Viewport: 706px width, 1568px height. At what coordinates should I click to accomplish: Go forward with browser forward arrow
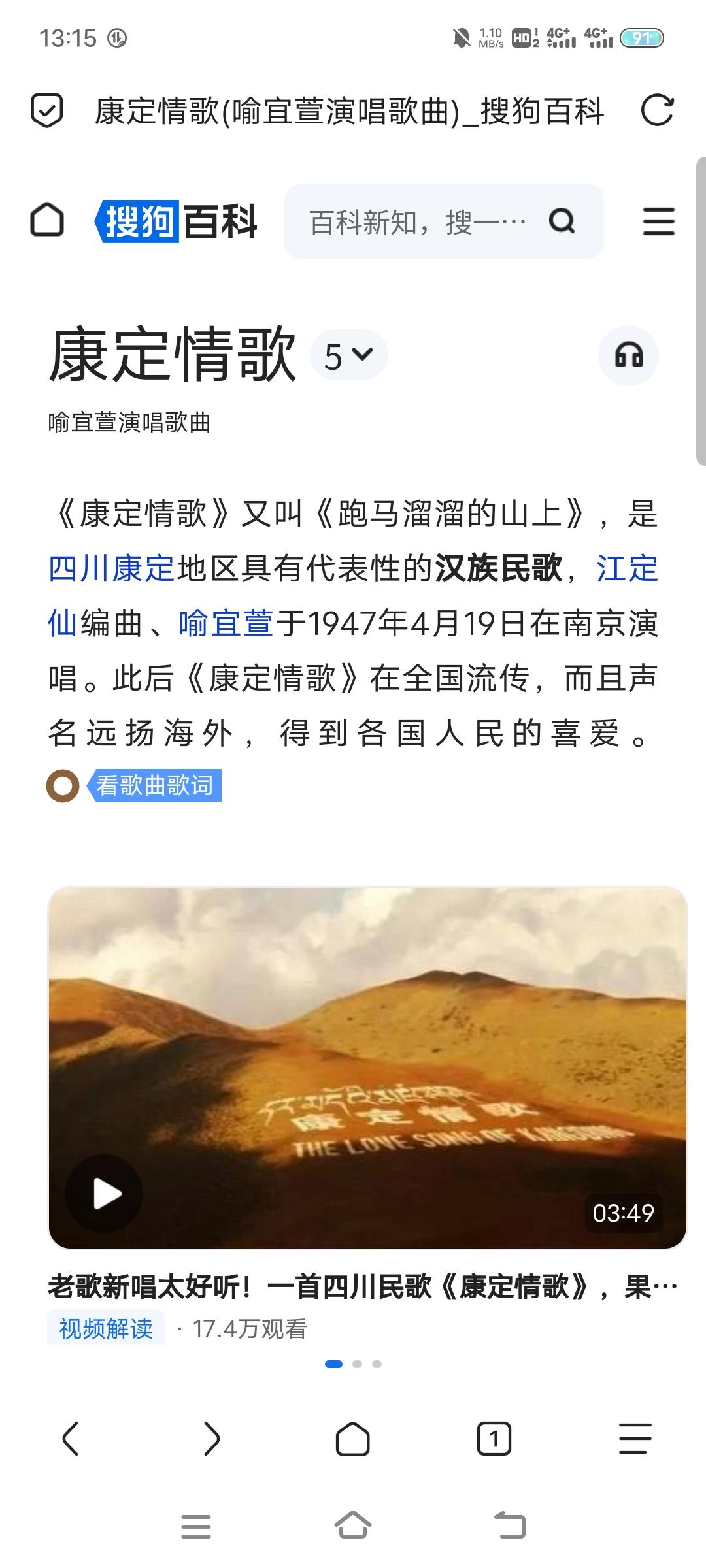(212, 1439)
